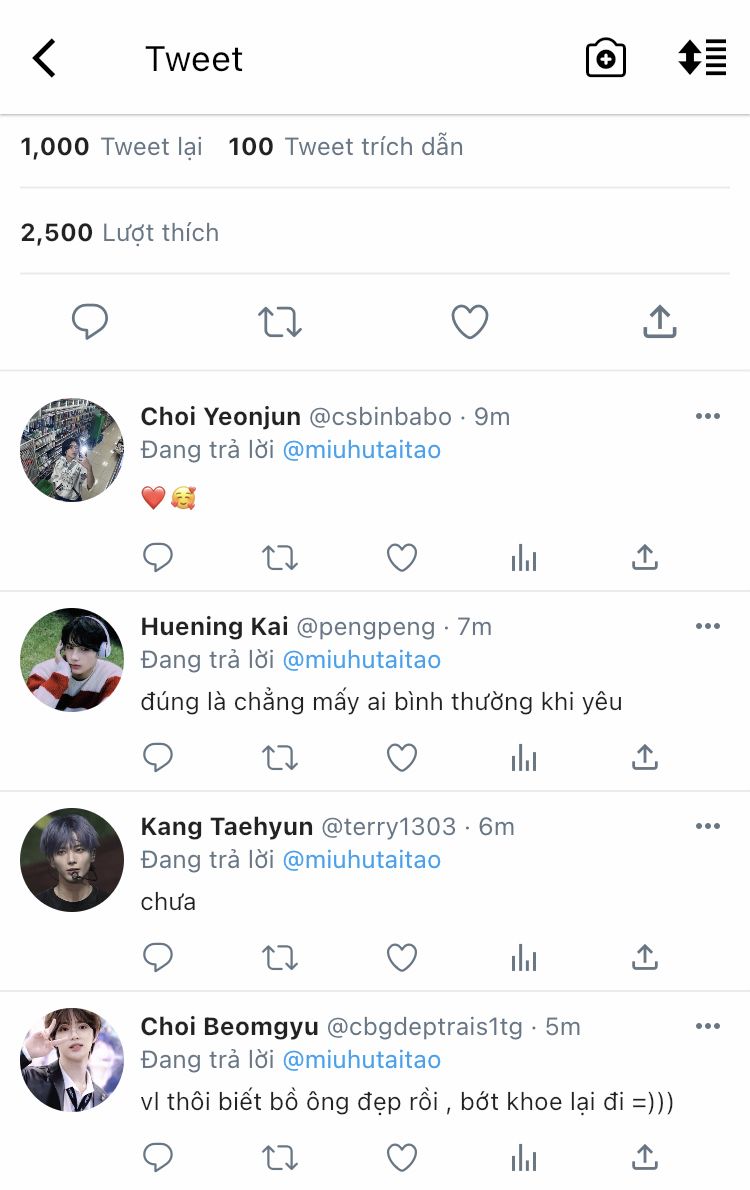Image resolution: width=750 pixels, height=1190 pixels.
Task: Open more options on Huening Kai's reply
Action: click(x=707, y=627)
